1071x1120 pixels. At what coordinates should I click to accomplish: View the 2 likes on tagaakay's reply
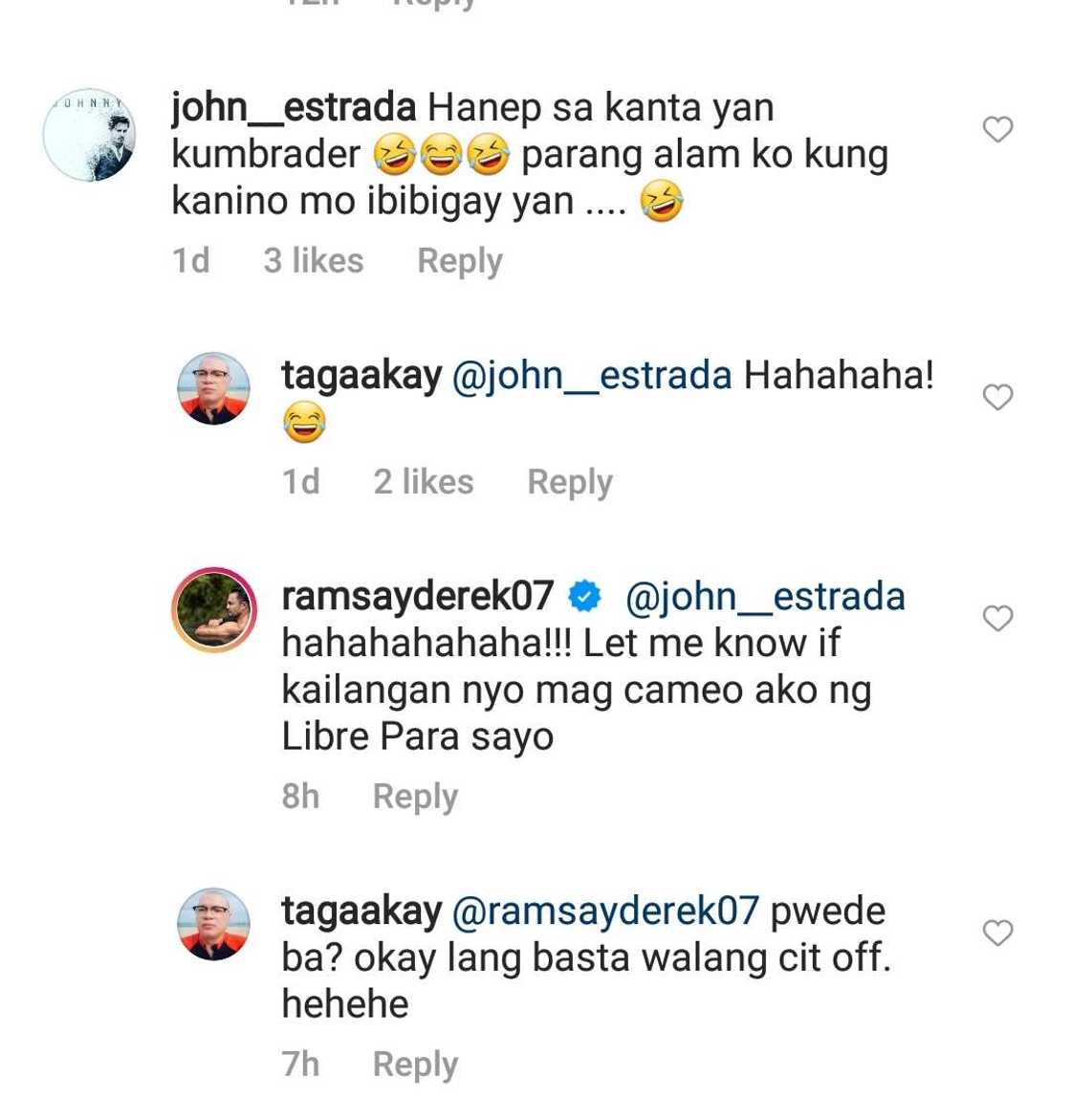pos(423,482)
